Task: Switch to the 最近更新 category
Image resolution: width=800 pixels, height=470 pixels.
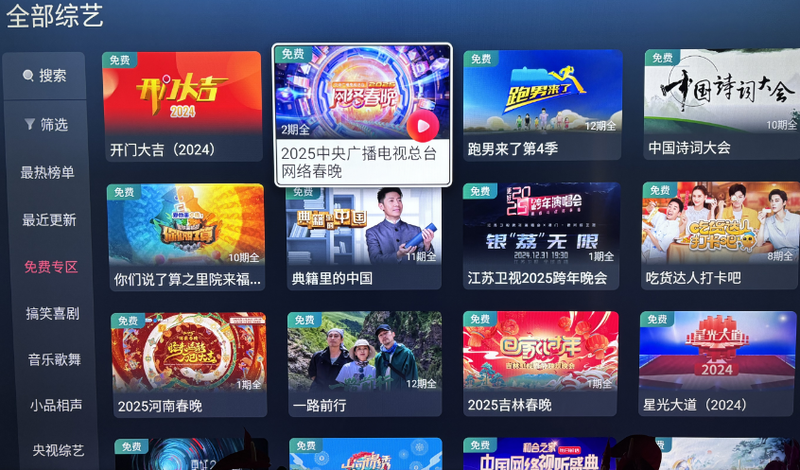Action: point(49,220)
